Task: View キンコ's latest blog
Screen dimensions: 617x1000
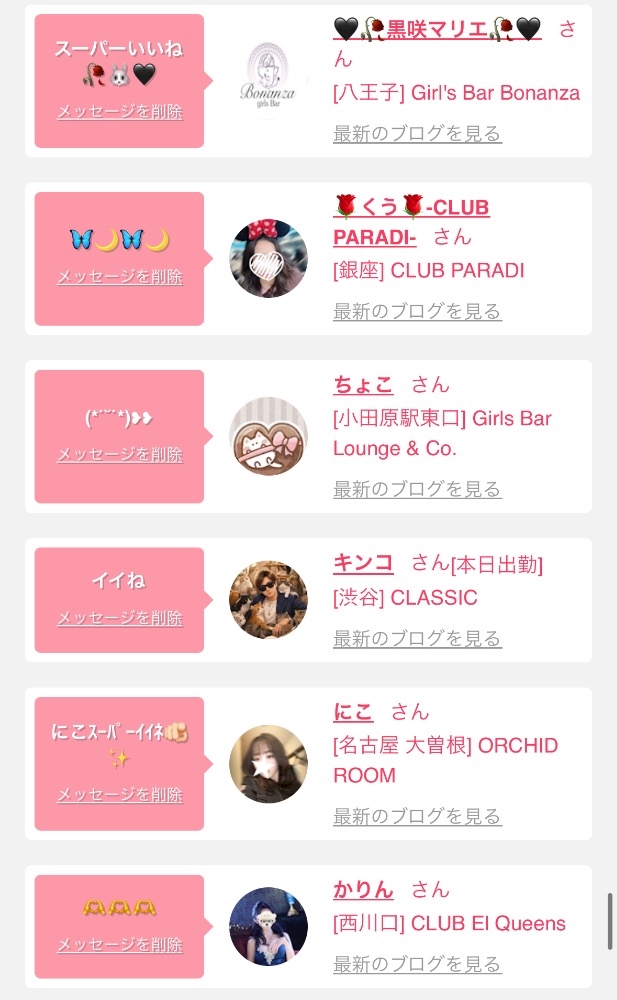Action: pos(417,638)
